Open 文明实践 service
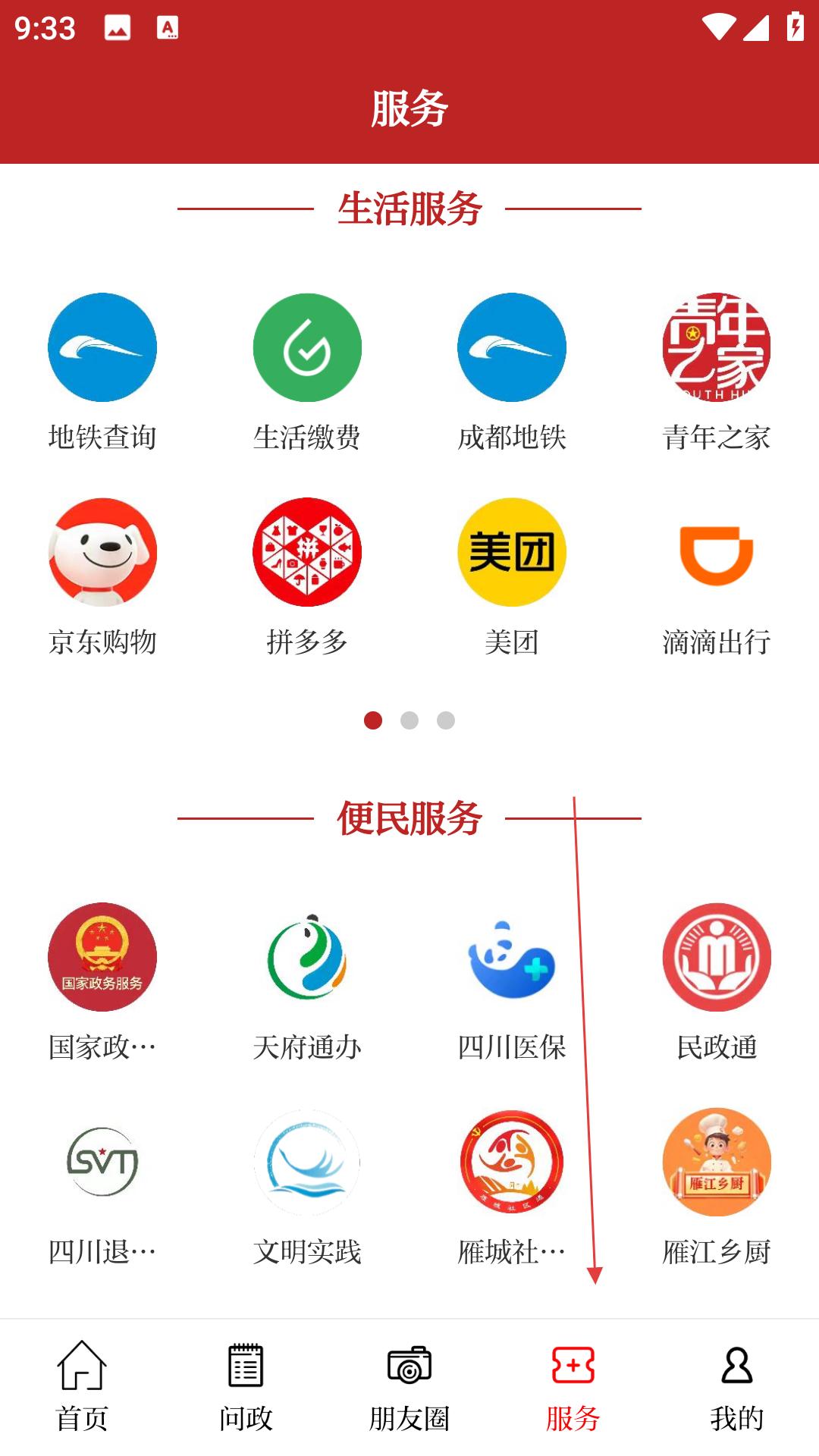Viewport: 819px width, 1456px height. 307,1162
